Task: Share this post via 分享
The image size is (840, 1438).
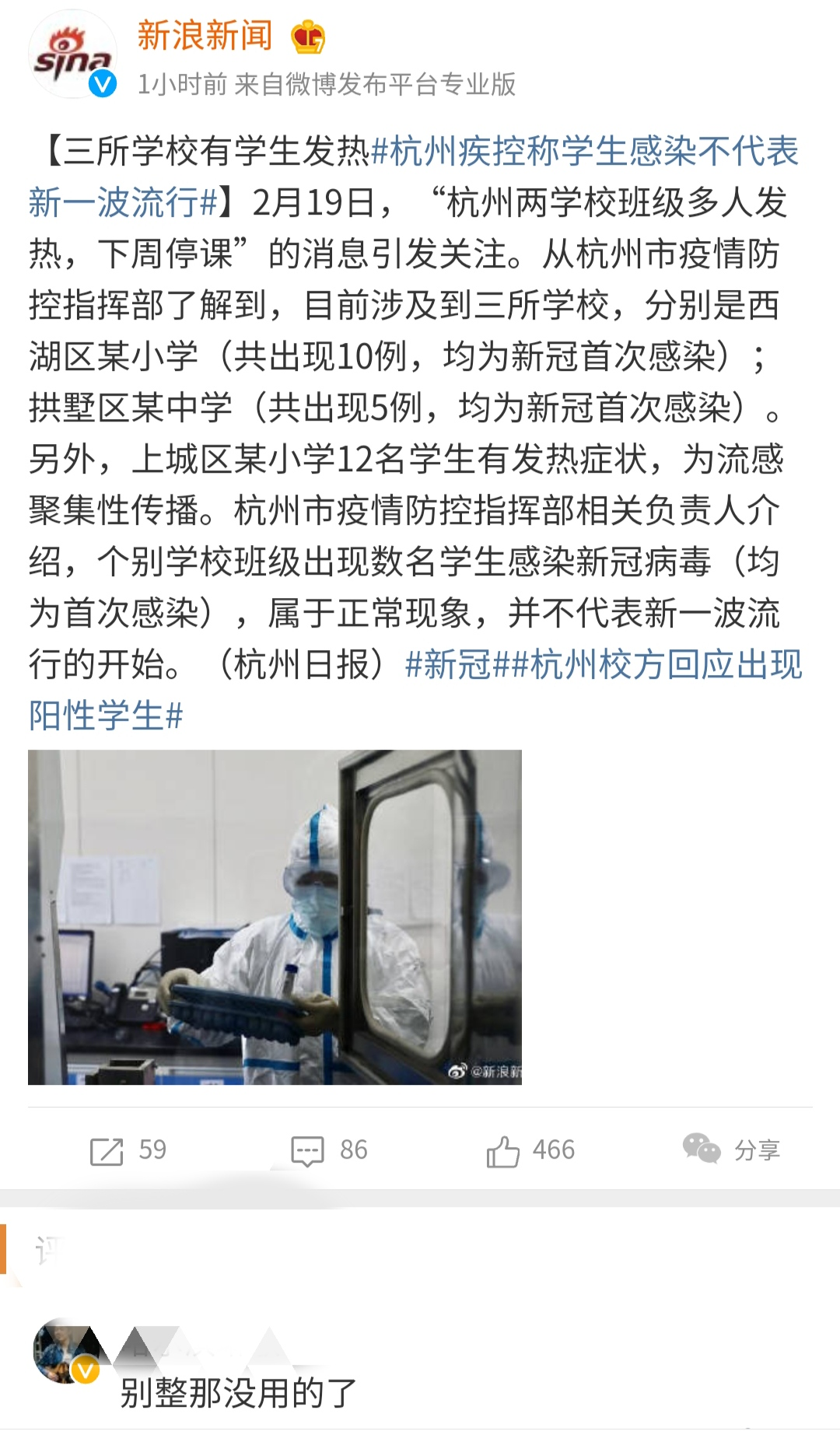Action: coord(731,1149)
